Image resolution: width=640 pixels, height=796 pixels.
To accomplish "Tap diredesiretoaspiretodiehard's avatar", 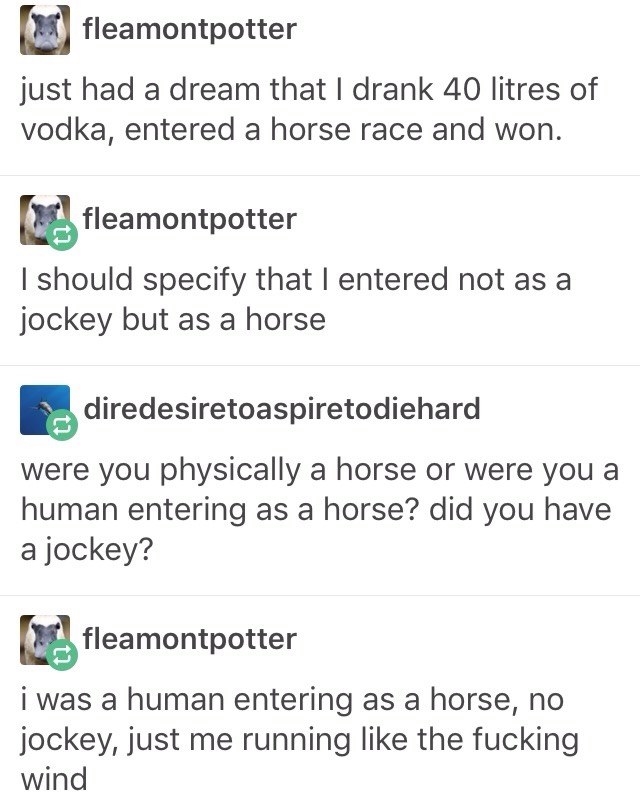I will pos(45,410).
